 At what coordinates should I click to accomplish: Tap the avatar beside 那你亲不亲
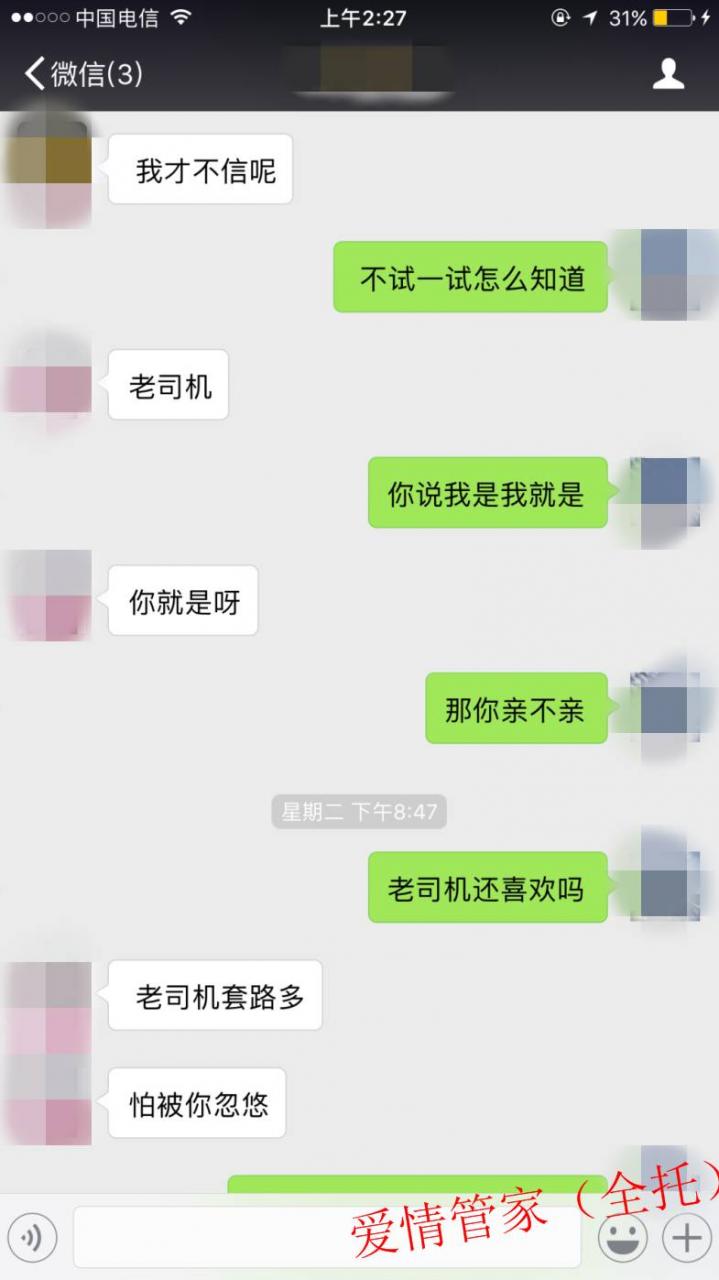(663, 708)
